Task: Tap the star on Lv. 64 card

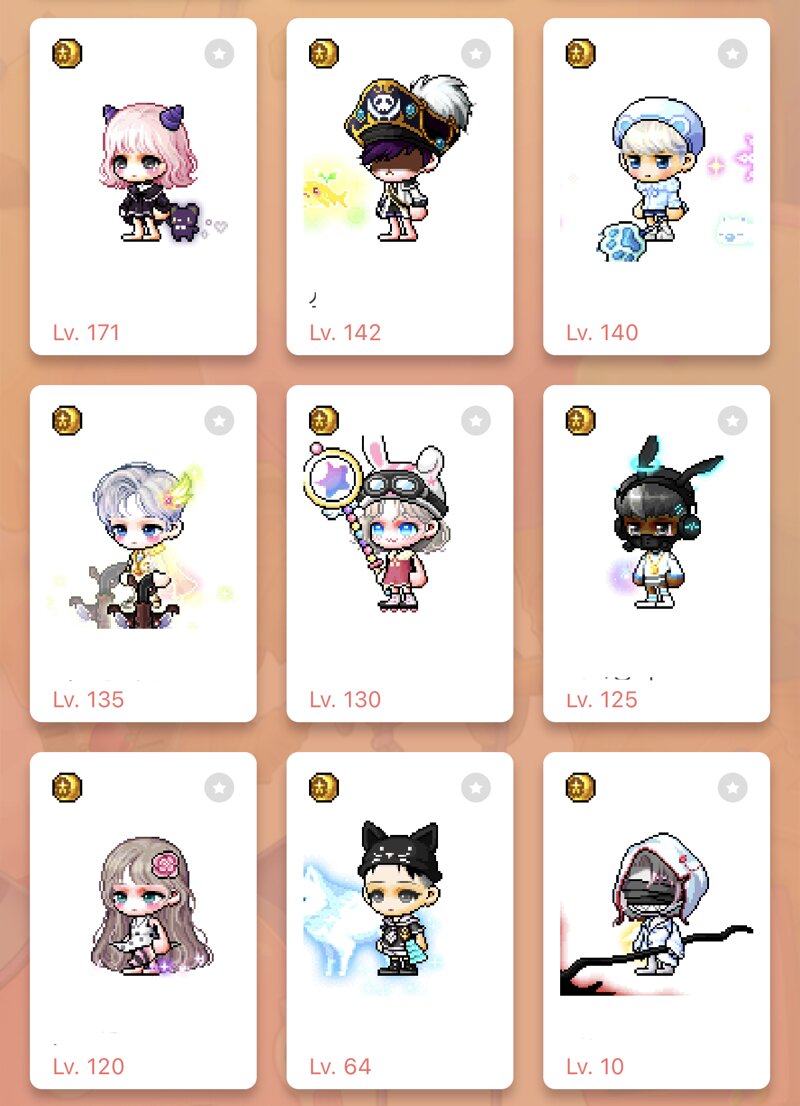Action: (x=476, y=788)
